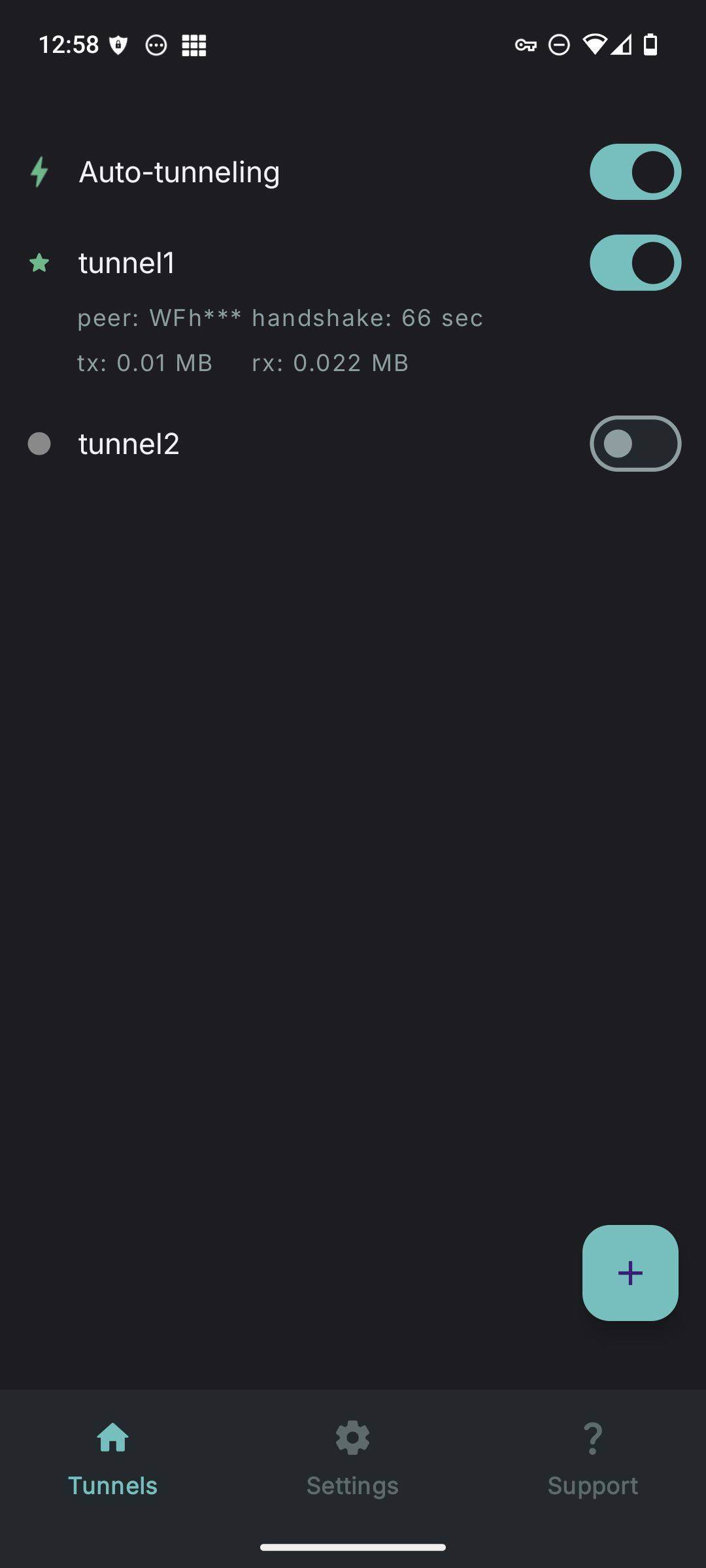Select the star icon next to tunnel1
706x1568 pixels.
click(x=39, y=263)
